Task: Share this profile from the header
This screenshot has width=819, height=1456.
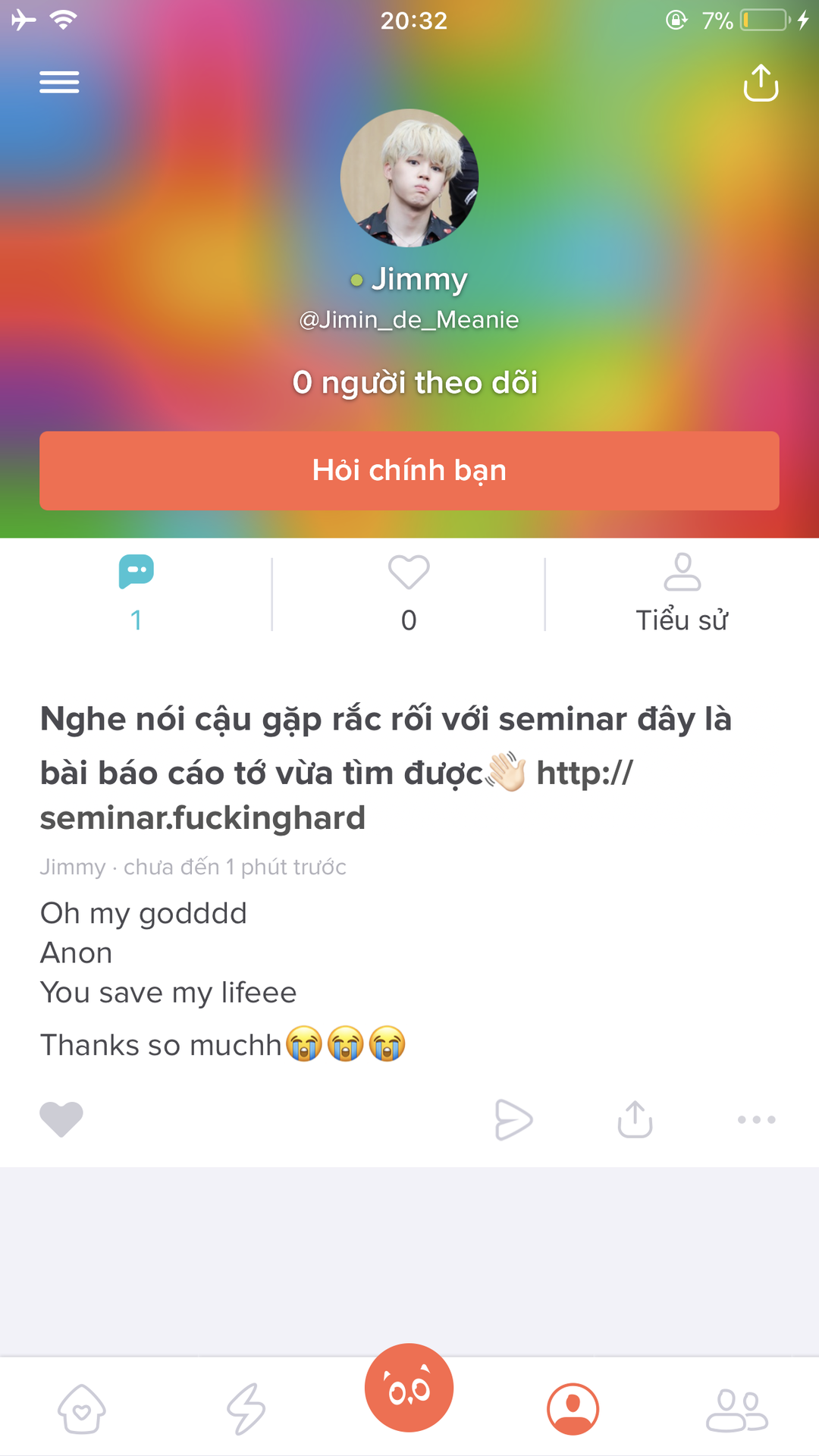Action: tap(761, 83)
